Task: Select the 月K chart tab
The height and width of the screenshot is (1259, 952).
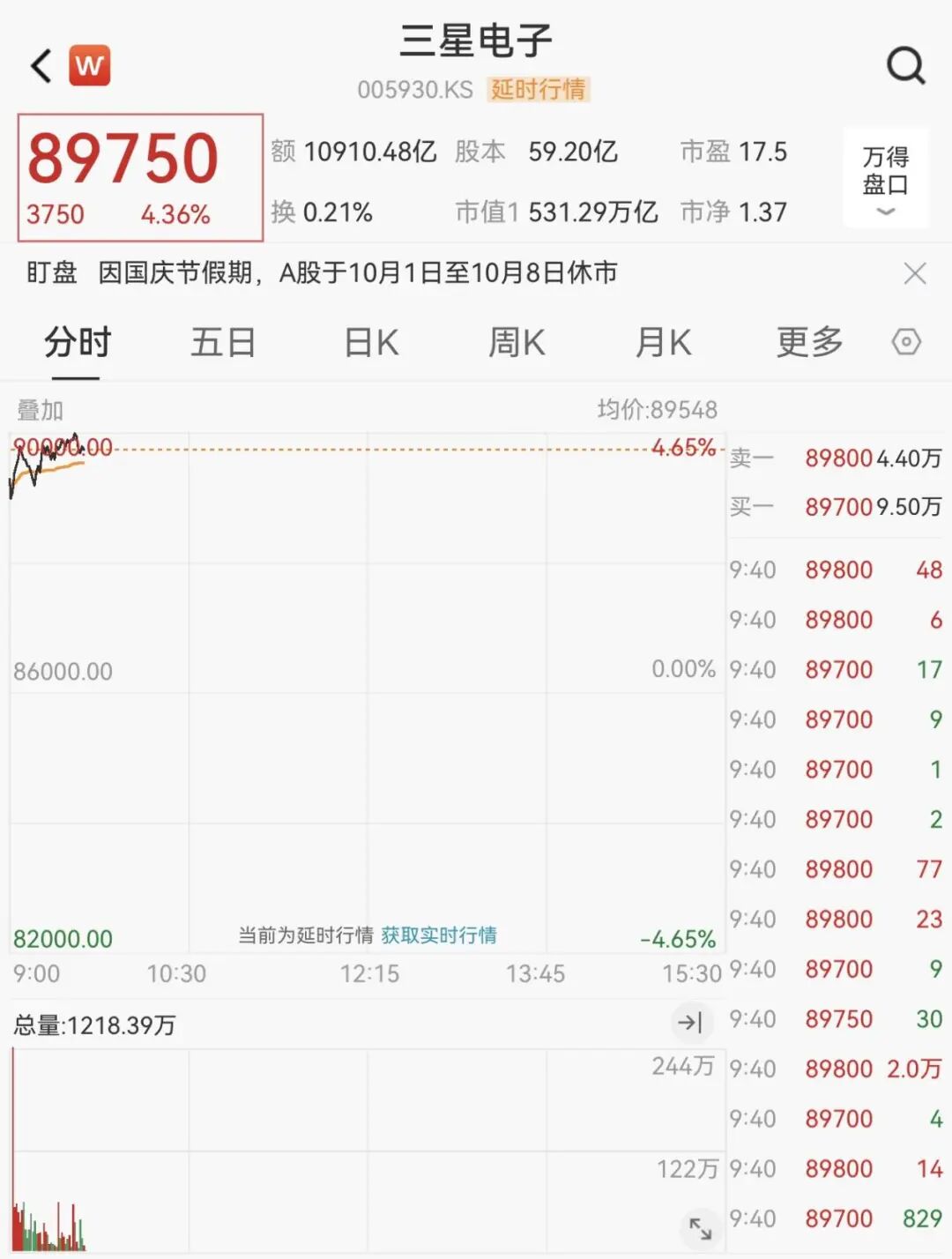Action: pyautogui.click(x=663, y=342)
